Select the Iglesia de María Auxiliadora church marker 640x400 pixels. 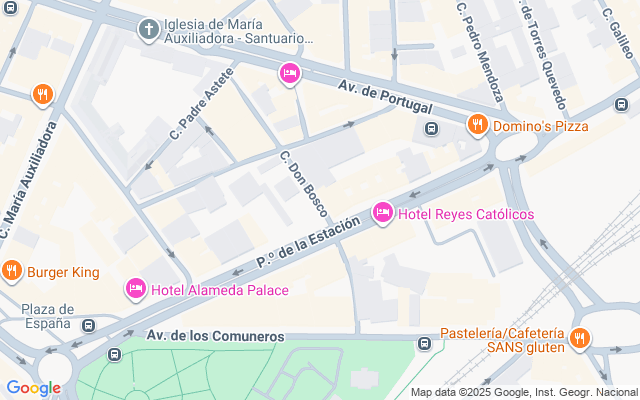click(x=149, y=30)
